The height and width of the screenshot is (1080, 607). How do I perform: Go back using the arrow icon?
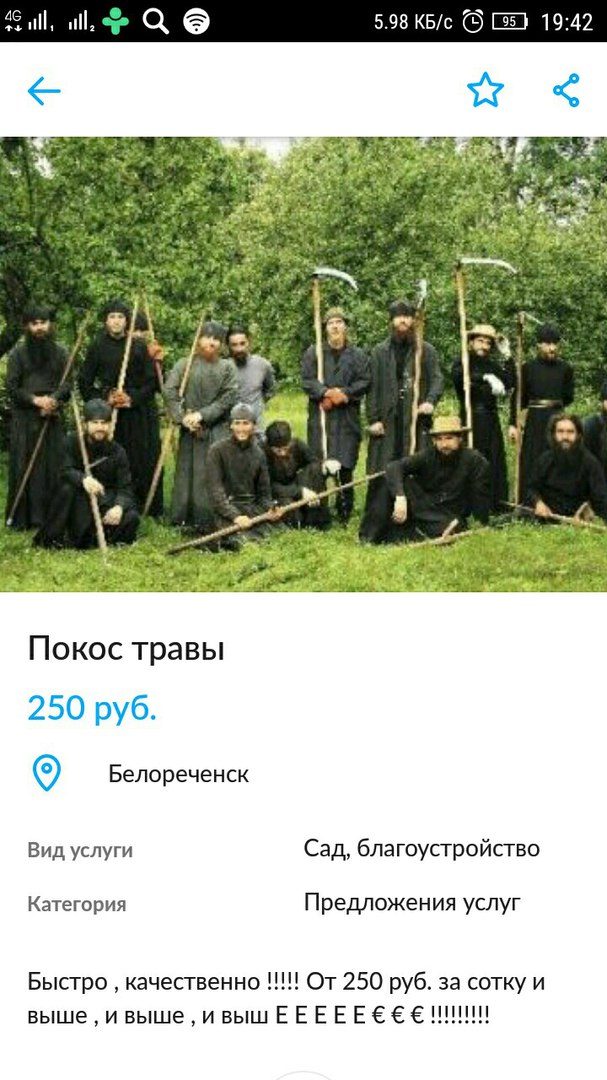tap(44, 91)
